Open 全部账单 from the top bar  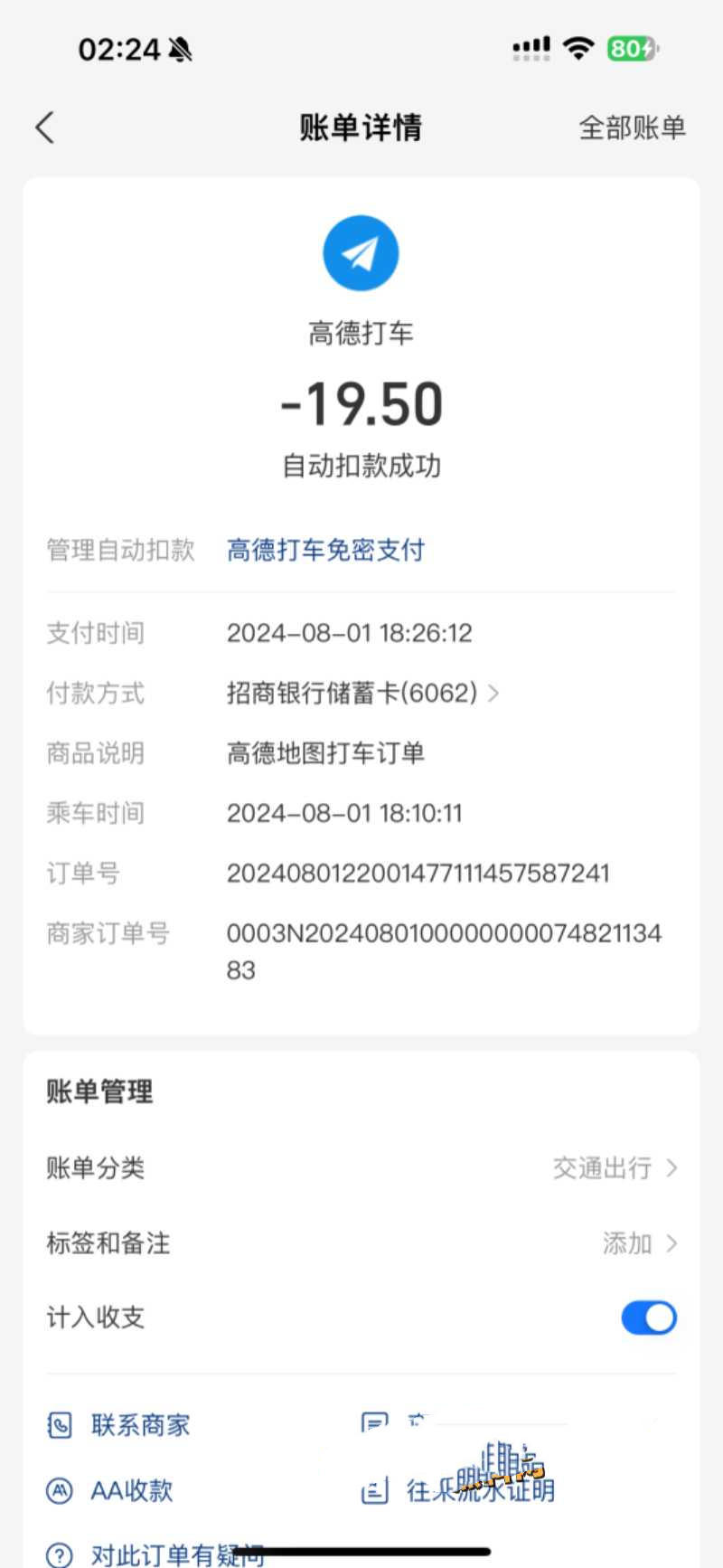tap(633, 128)
